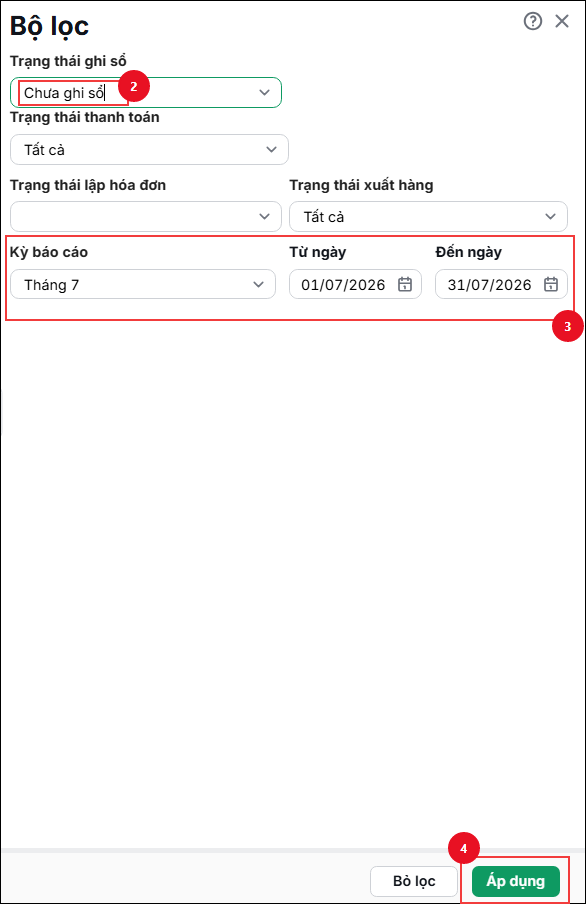Expand the Trạng thái xuất hàng dropdown

(428, 216)
